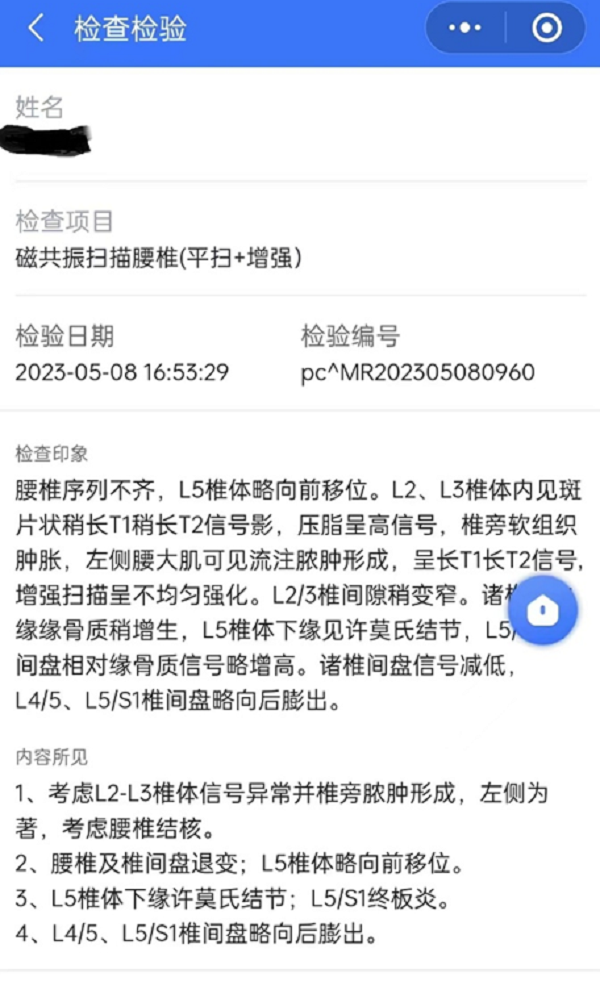Close the mini program with the circle button
The image size is (600, 994).
click(547, 29)
